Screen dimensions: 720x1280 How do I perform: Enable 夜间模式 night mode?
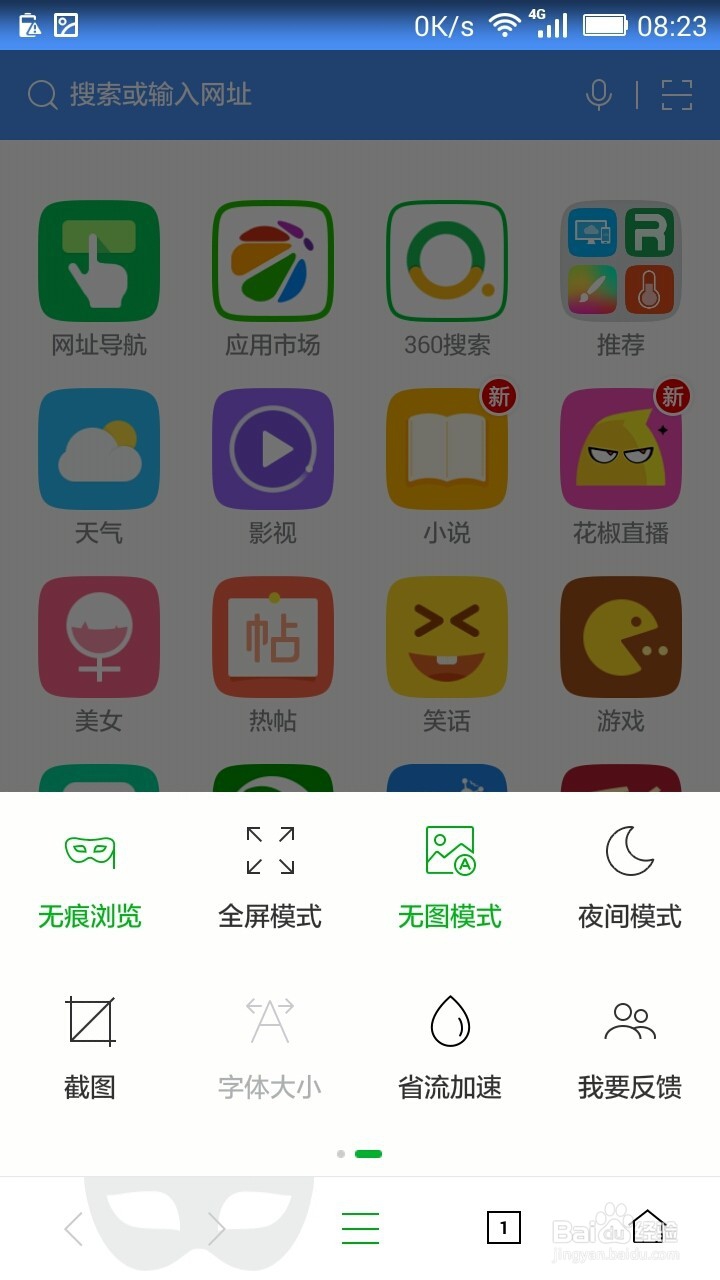click(631, 870)
